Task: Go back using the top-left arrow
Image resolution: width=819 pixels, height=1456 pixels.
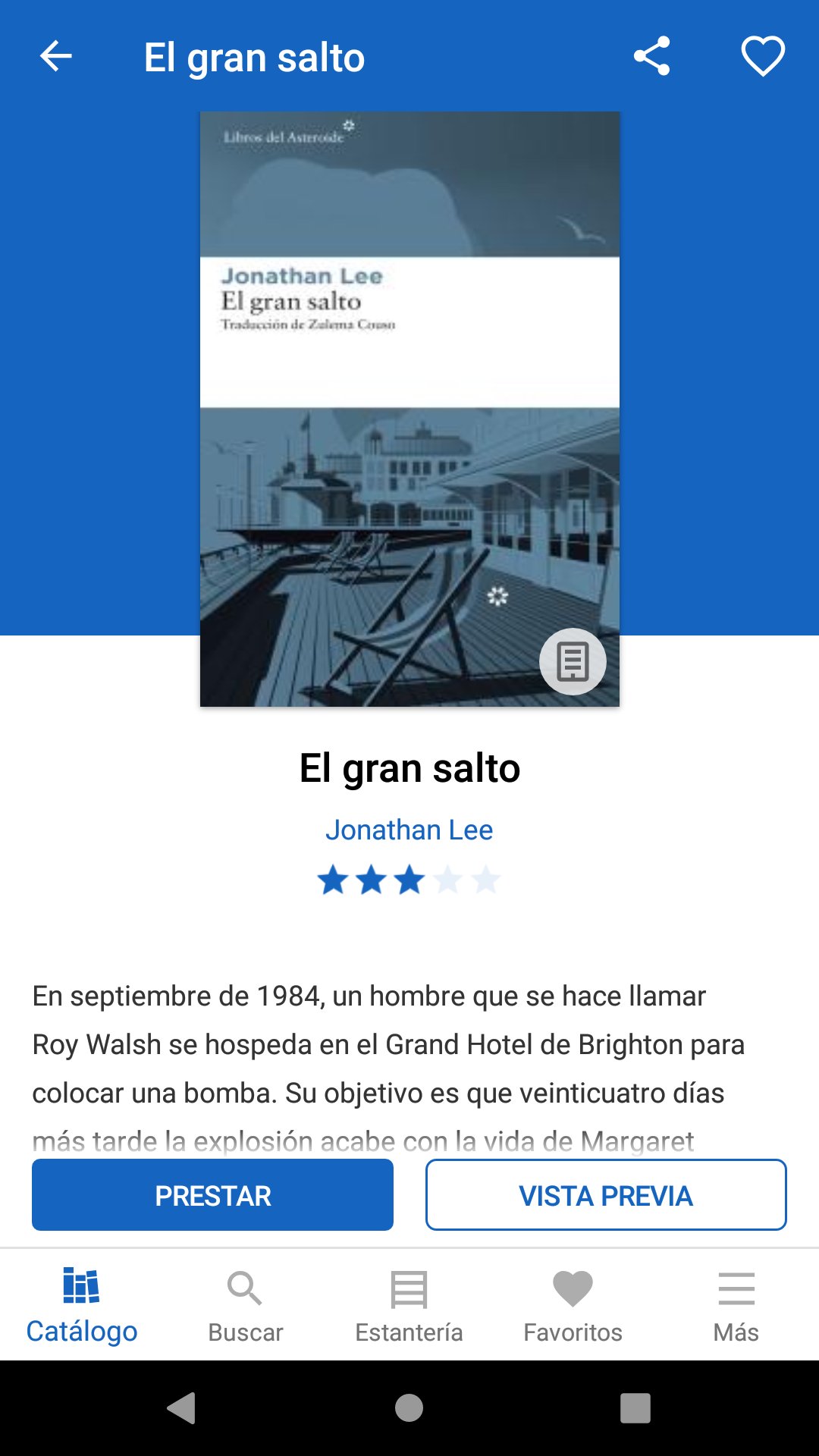Action: pyautogui.click(x=55, y=56)
